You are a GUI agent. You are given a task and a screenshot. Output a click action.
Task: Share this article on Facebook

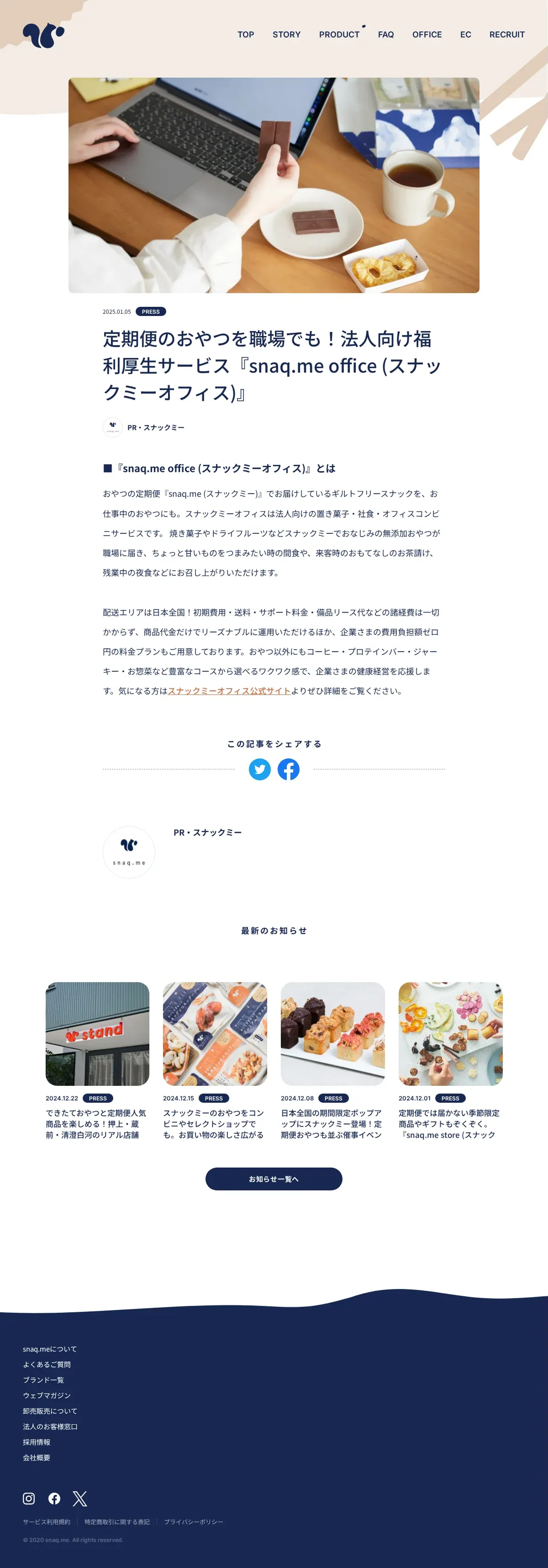(x=289, y=769)
